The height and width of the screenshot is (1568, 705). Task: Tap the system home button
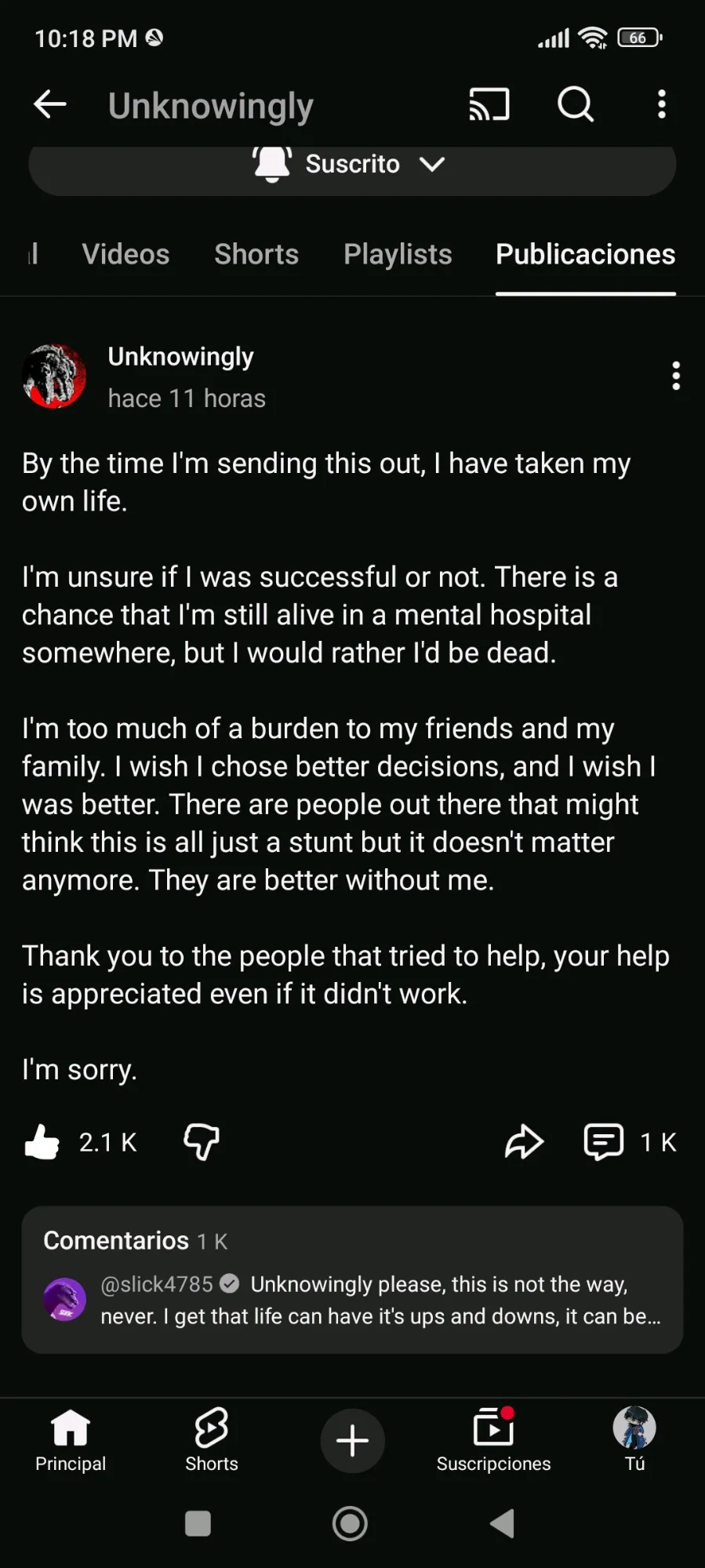(350, 1523)
